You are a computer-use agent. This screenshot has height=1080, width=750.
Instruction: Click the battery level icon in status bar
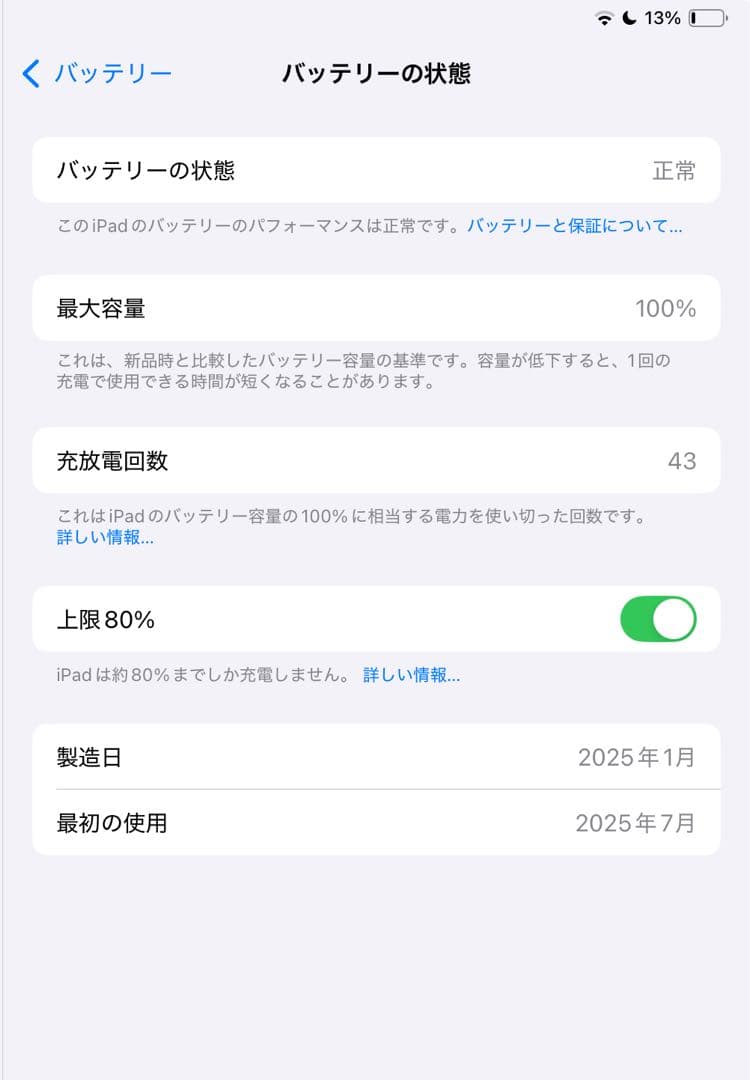(x=707, y=17)
